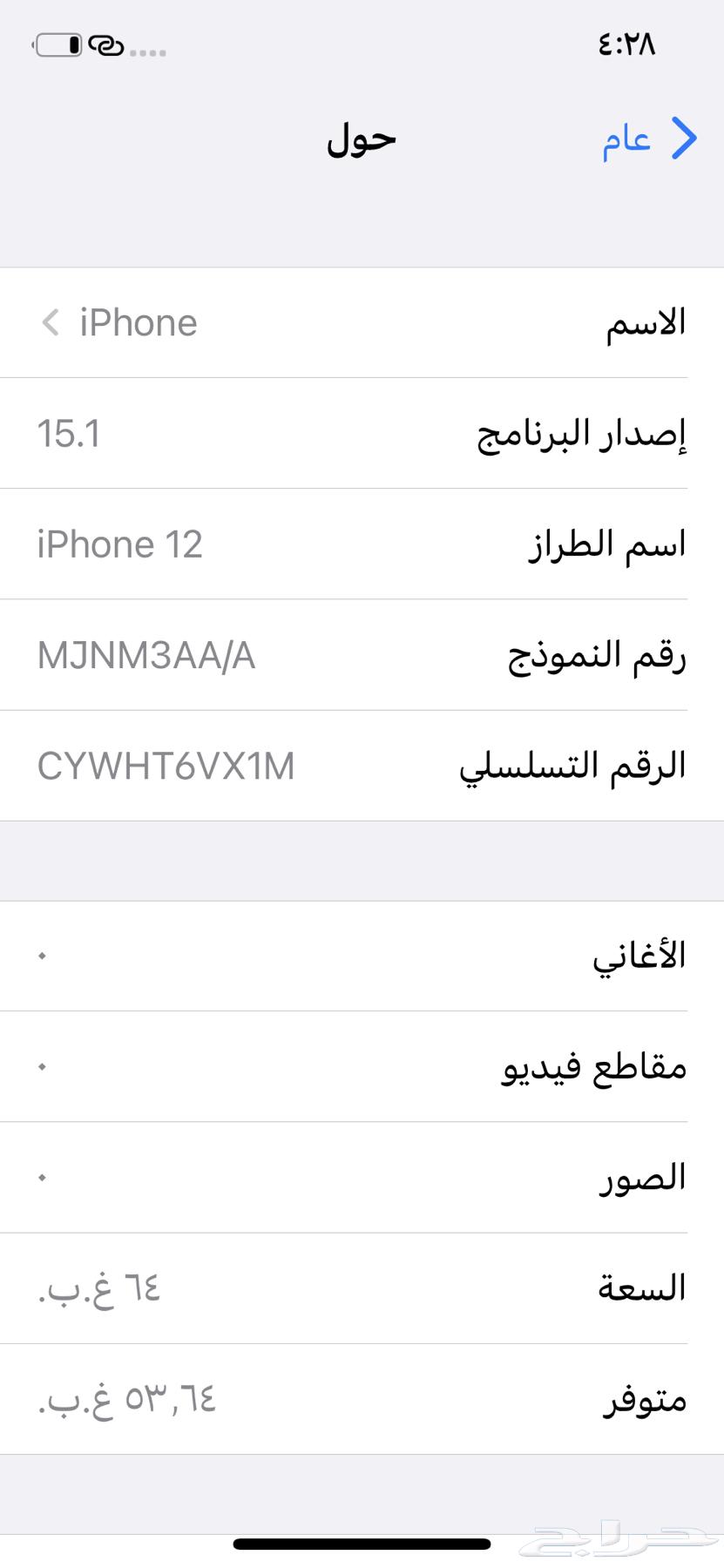
Task: Tap the رقم النموذج row to toggle model number
Action: pos(362,655)
